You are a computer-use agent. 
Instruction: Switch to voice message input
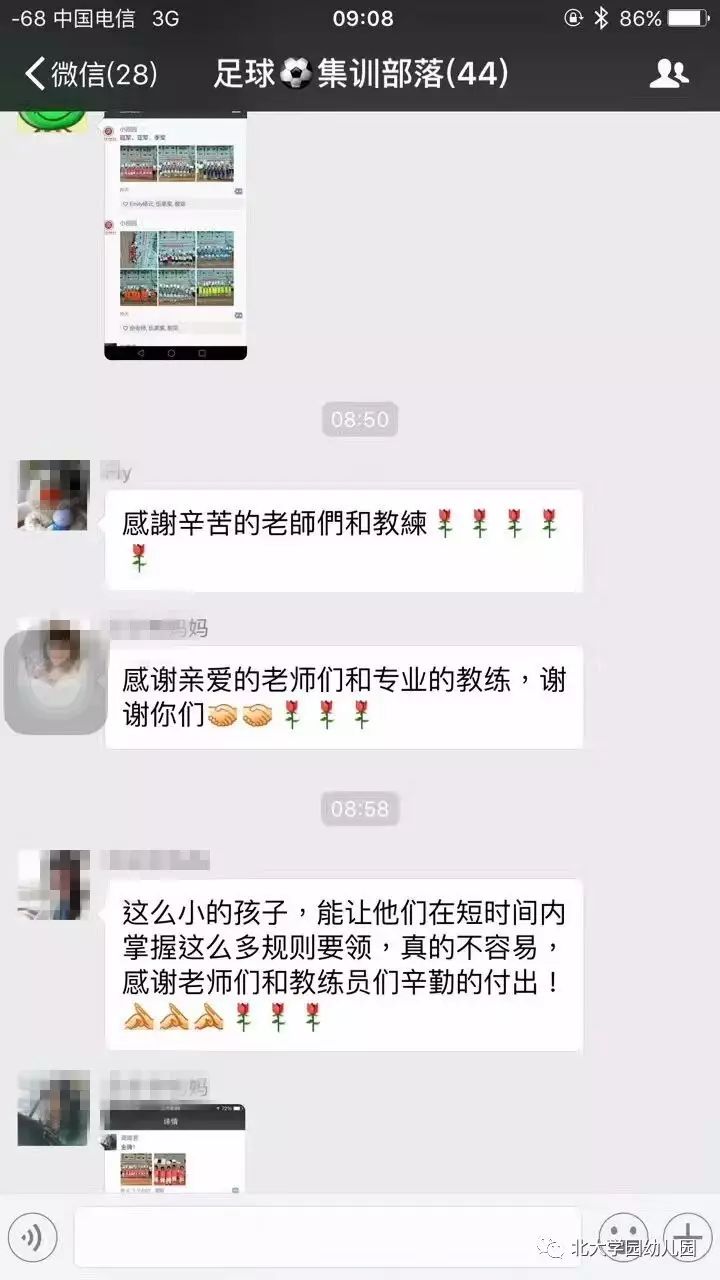31,1238
